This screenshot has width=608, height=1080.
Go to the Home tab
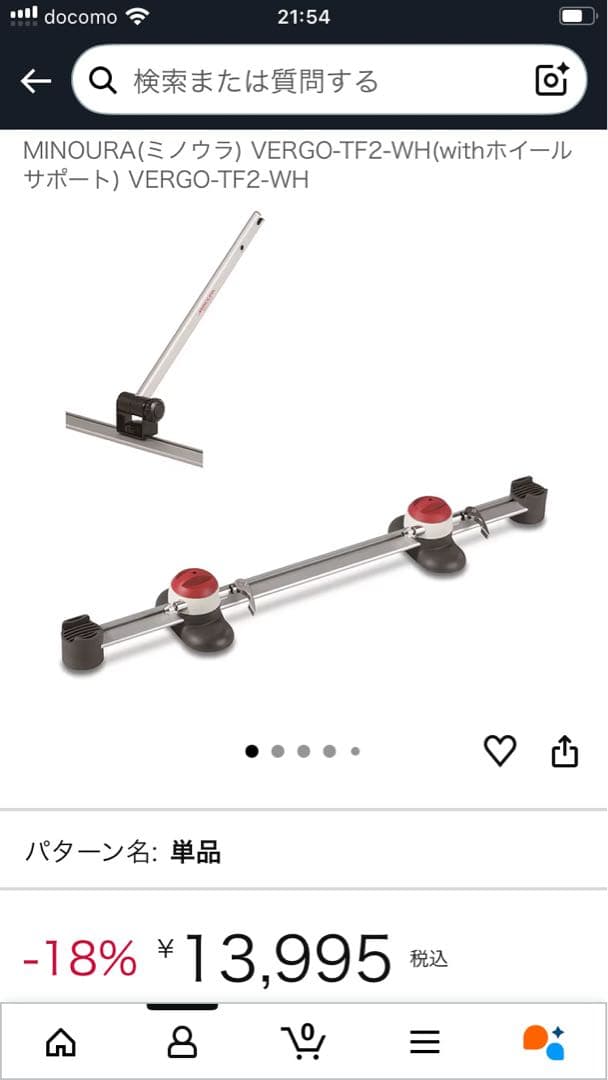(61, 1042)
